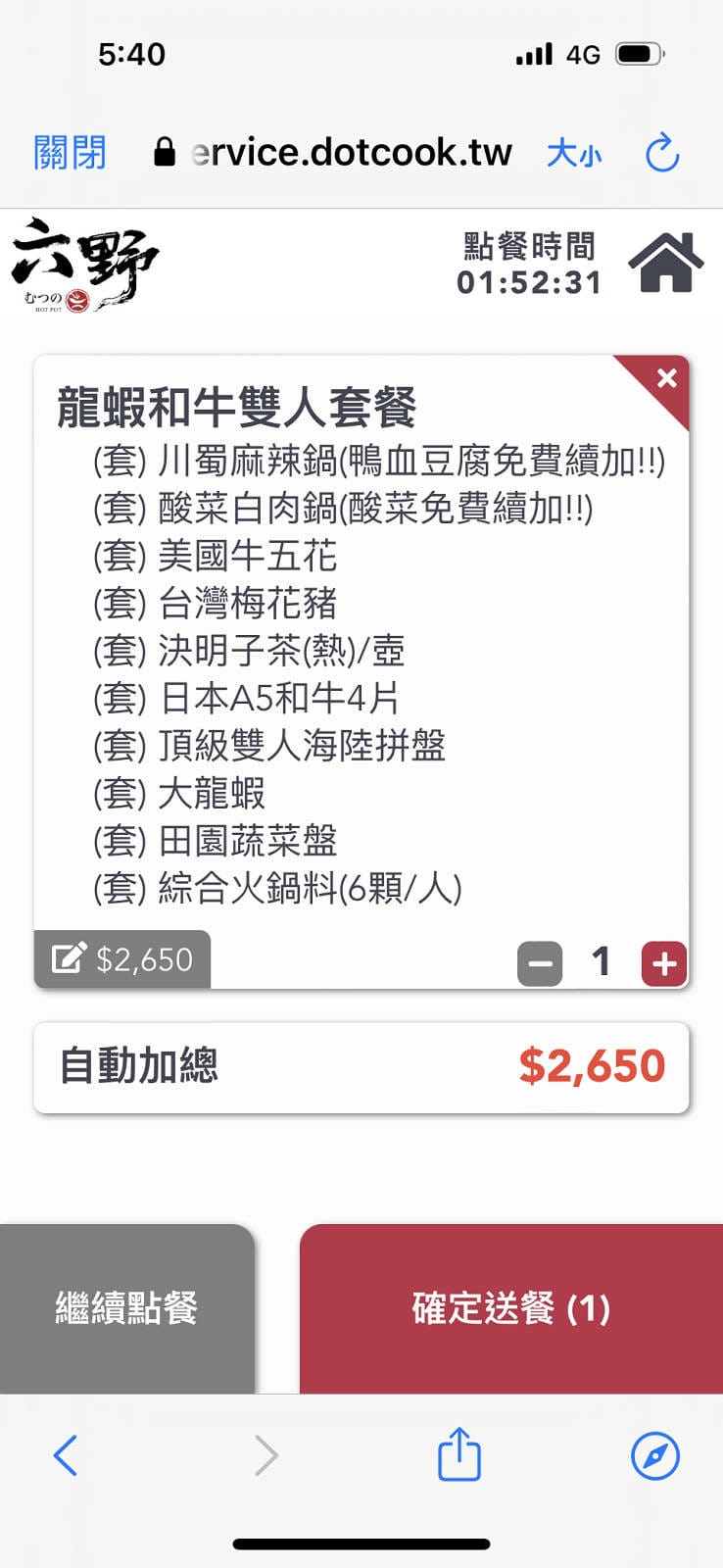Open in Safari via the compass icon
This screenshot has width=723, height=1568.
[x=655, y=1455]
